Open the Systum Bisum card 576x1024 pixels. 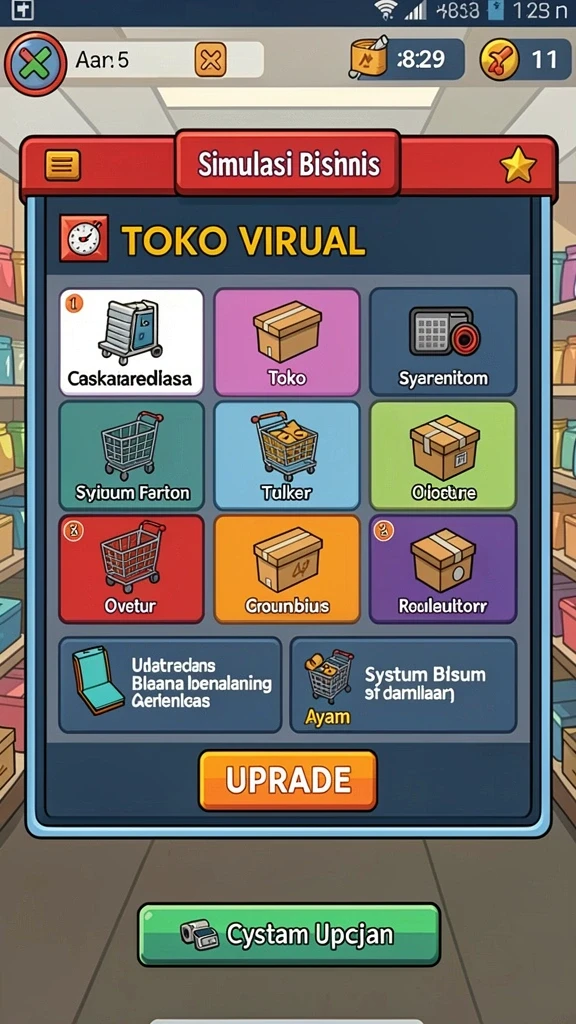coord(403,685)
